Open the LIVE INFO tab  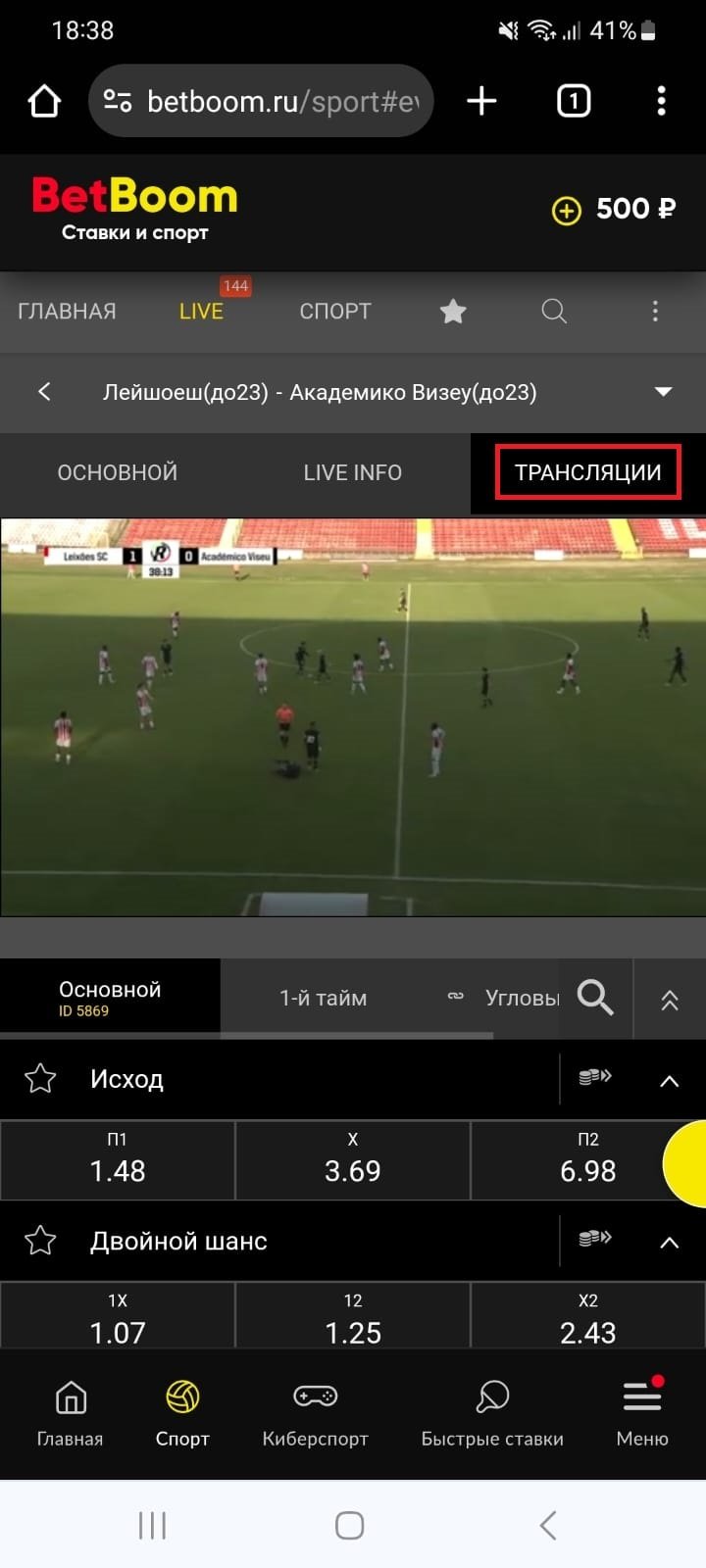[352, 472]
